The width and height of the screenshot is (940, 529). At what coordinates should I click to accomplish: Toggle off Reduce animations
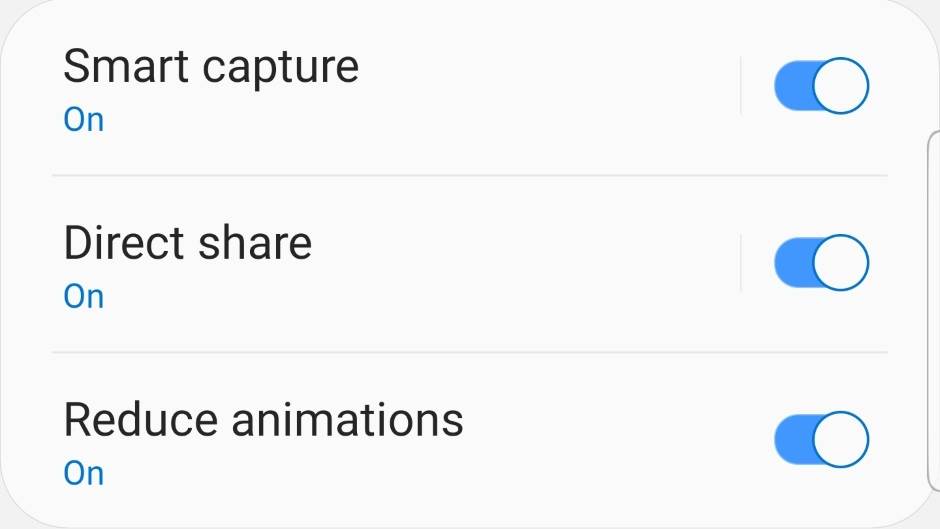[821, 441]
